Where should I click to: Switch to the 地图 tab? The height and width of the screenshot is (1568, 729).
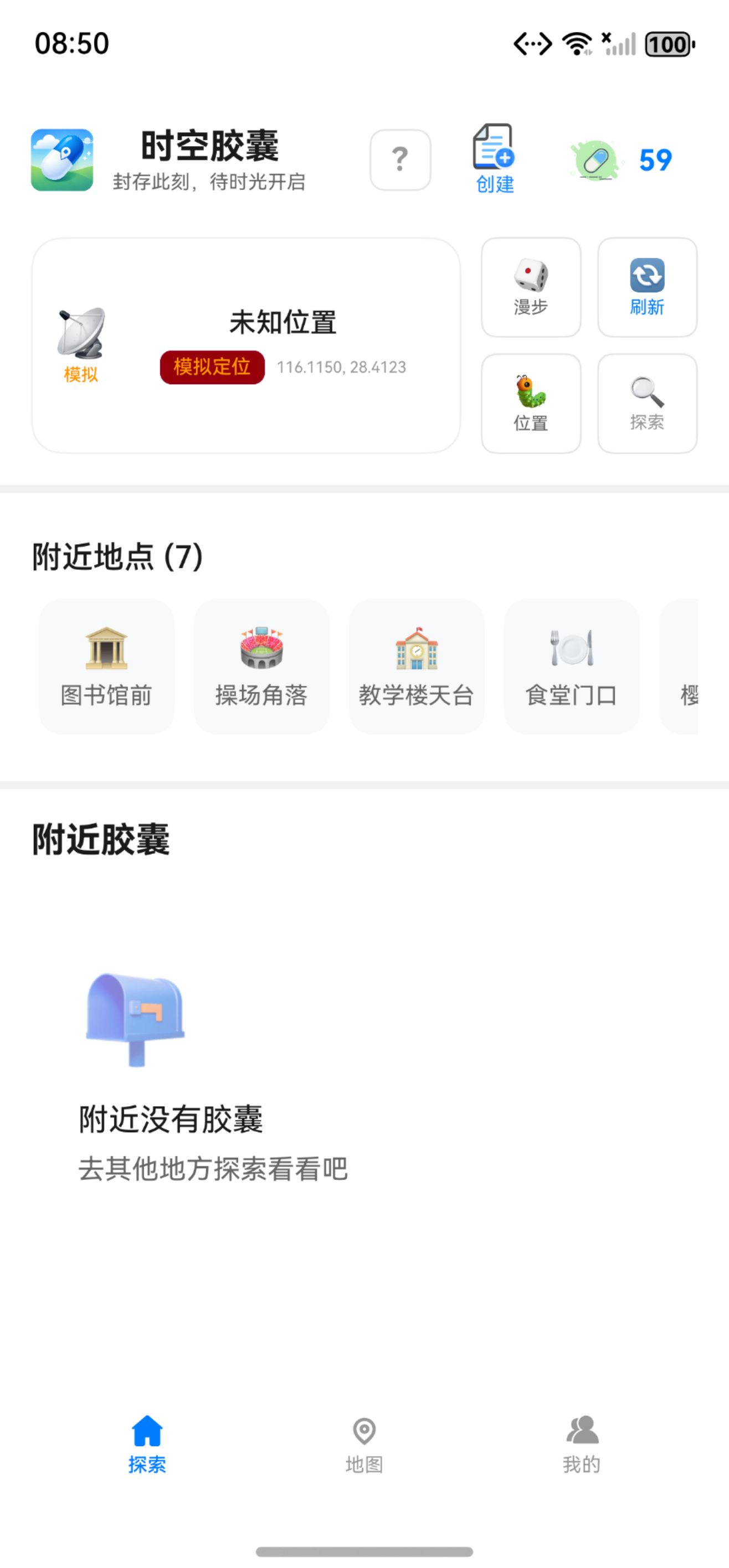point(364,1444)
